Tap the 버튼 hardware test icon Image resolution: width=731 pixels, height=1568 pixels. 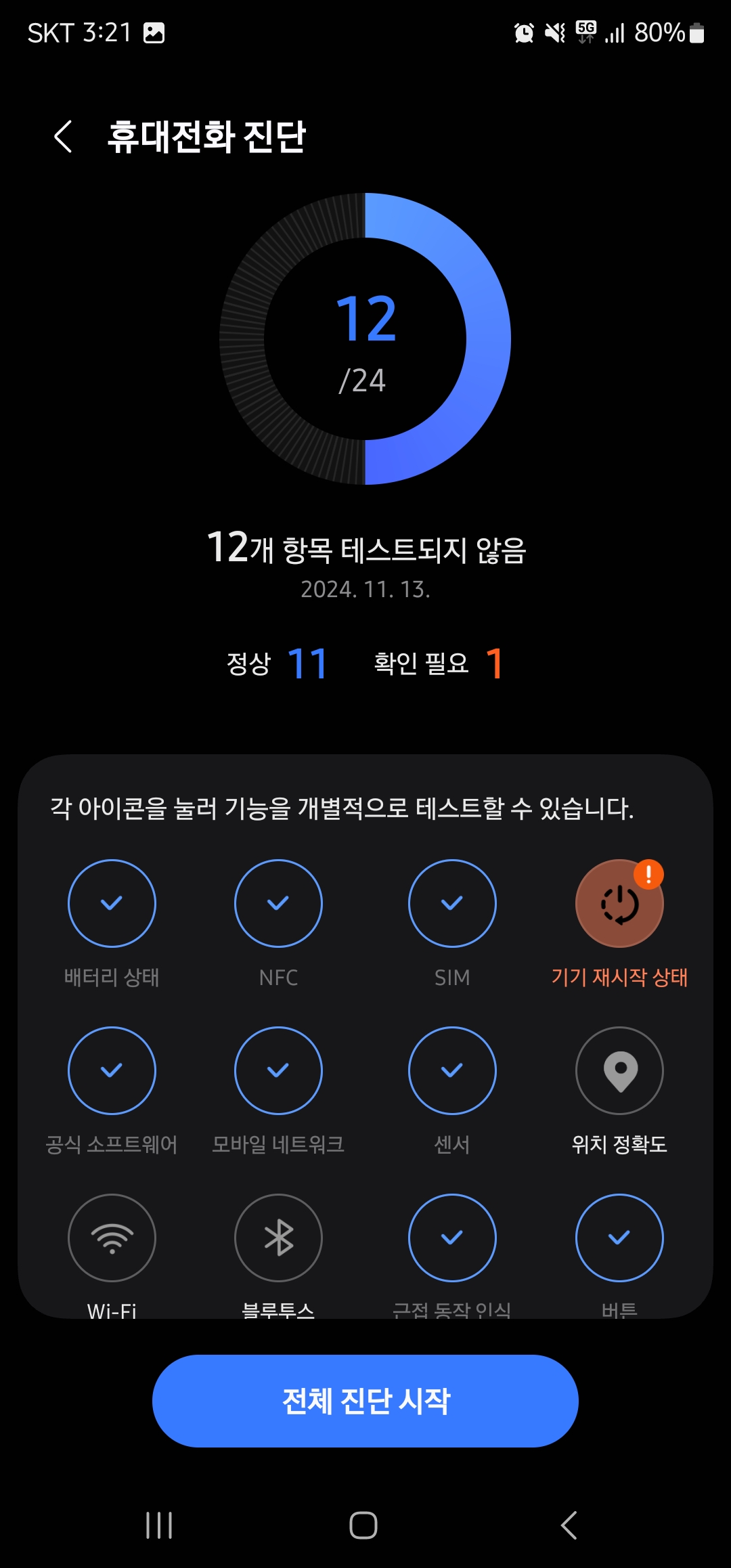tap(619, 1237)
